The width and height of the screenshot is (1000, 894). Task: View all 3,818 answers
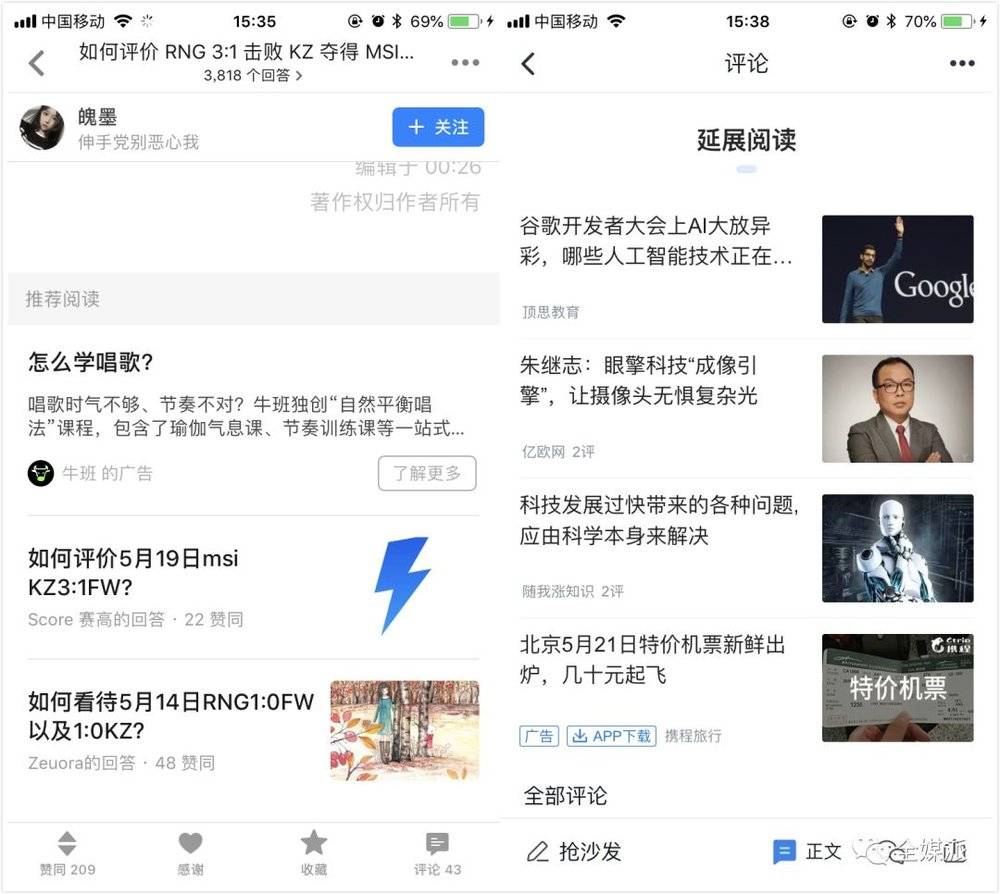(253, 75)
